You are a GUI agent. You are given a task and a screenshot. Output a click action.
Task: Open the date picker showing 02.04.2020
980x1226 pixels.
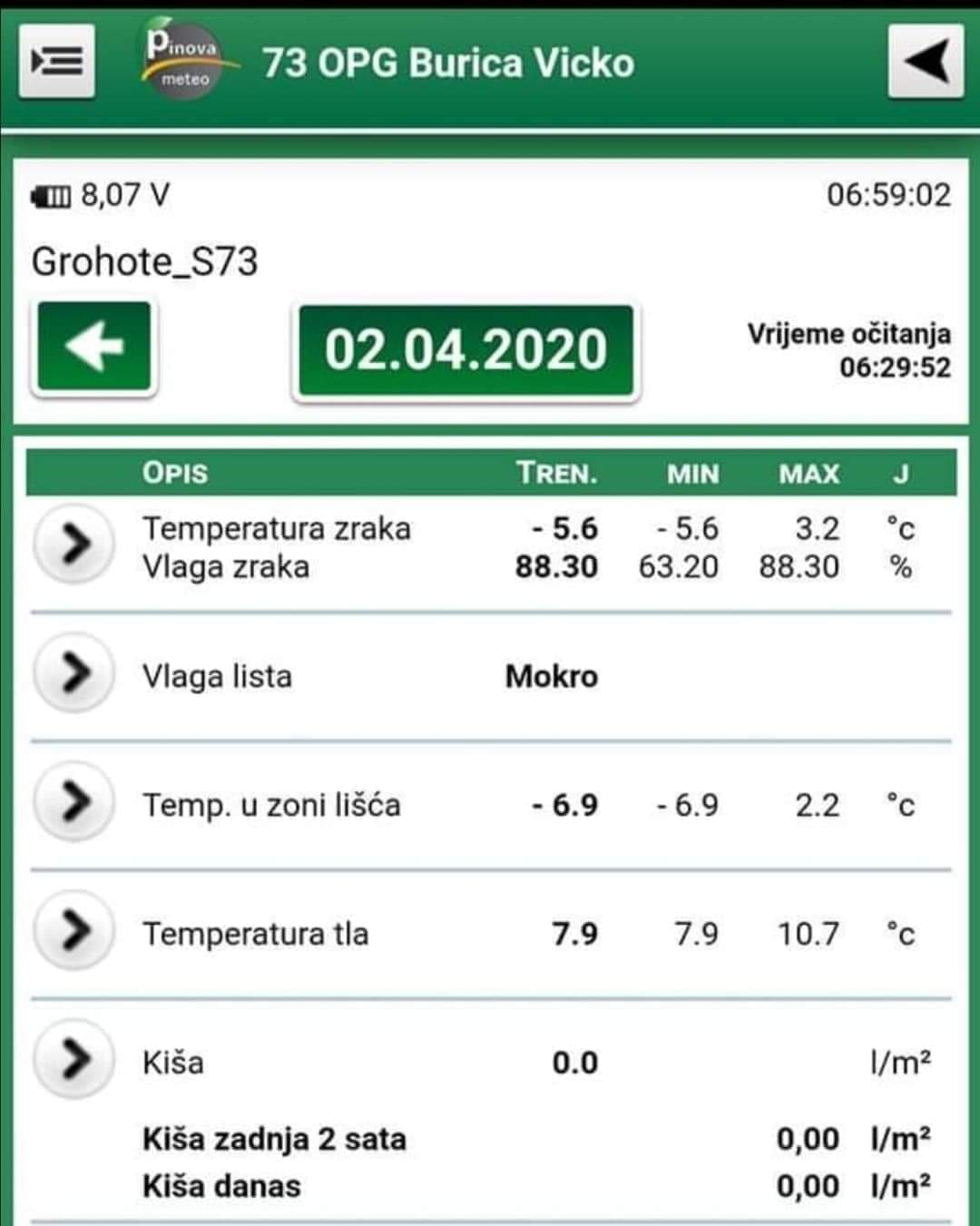click(x=465, y=351)
